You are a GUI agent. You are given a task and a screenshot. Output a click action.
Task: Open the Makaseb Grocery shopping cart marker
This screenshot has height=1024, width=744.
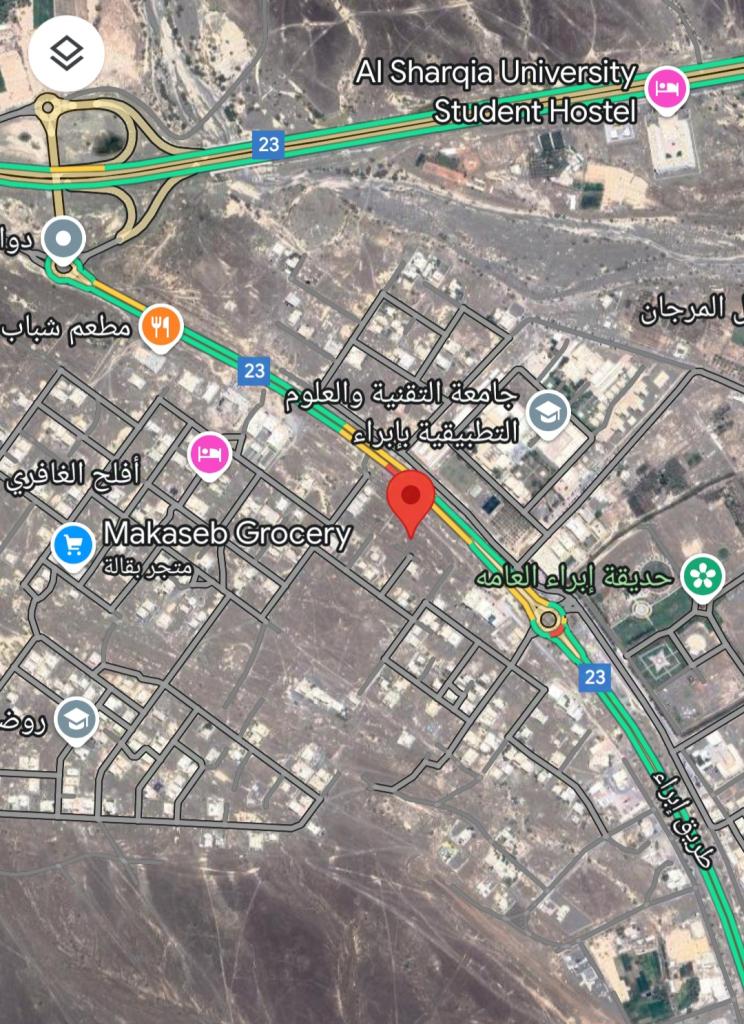pyautogui.click(x=73, y=545)
